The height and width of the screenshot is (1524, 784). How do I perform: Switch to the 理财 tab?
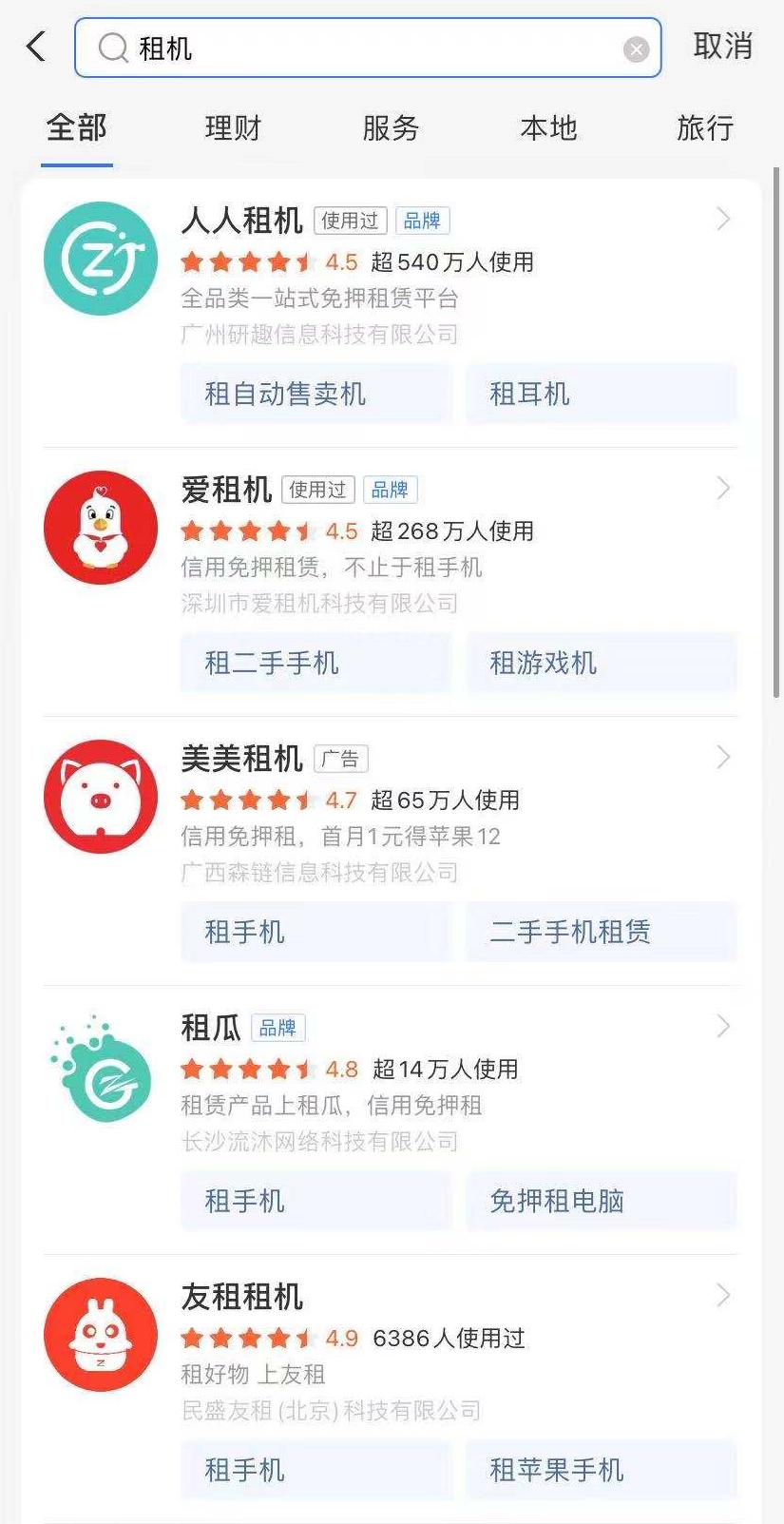coord(232,128)
